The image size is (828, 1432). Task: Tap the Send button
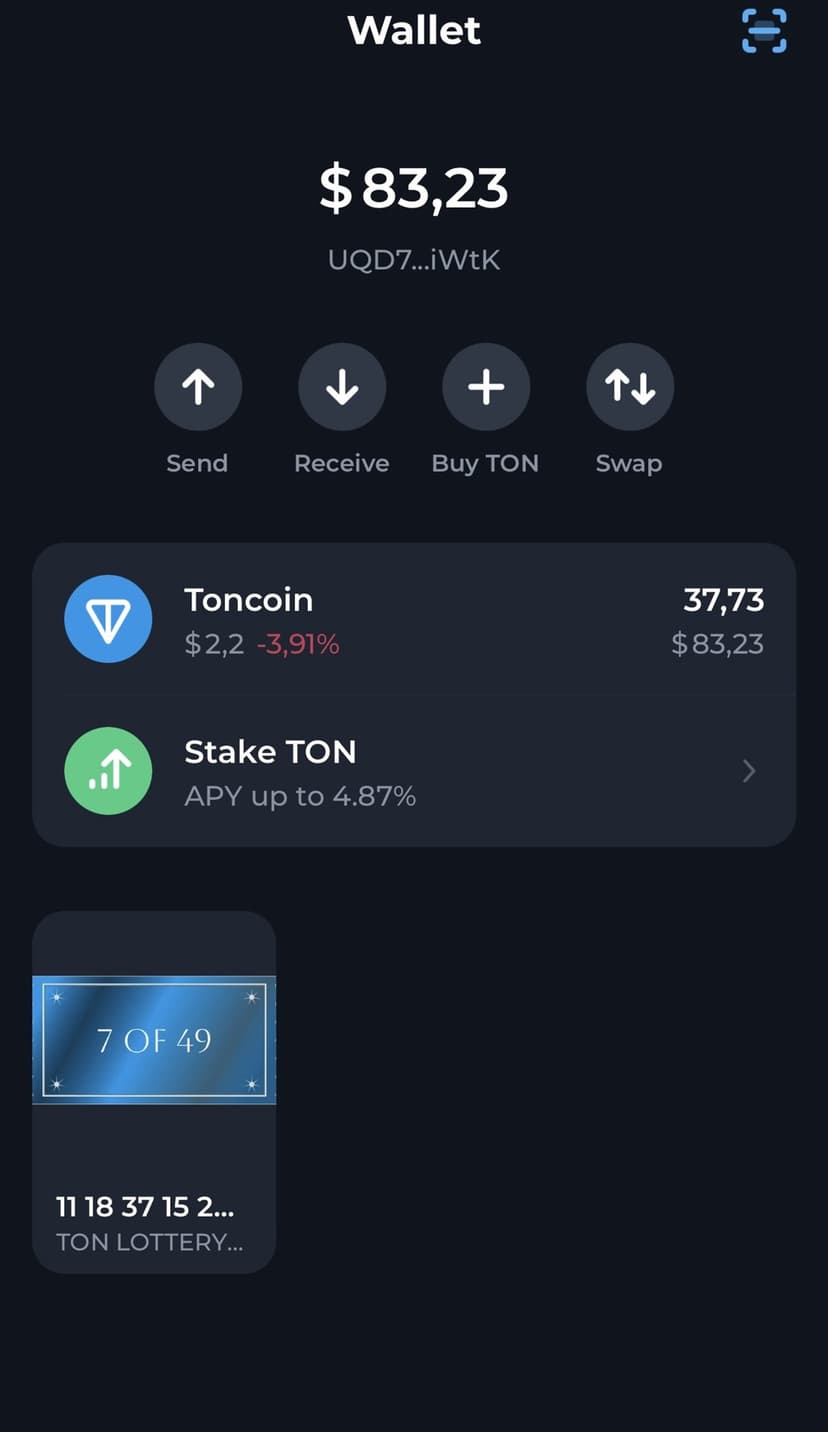point(198,387)
